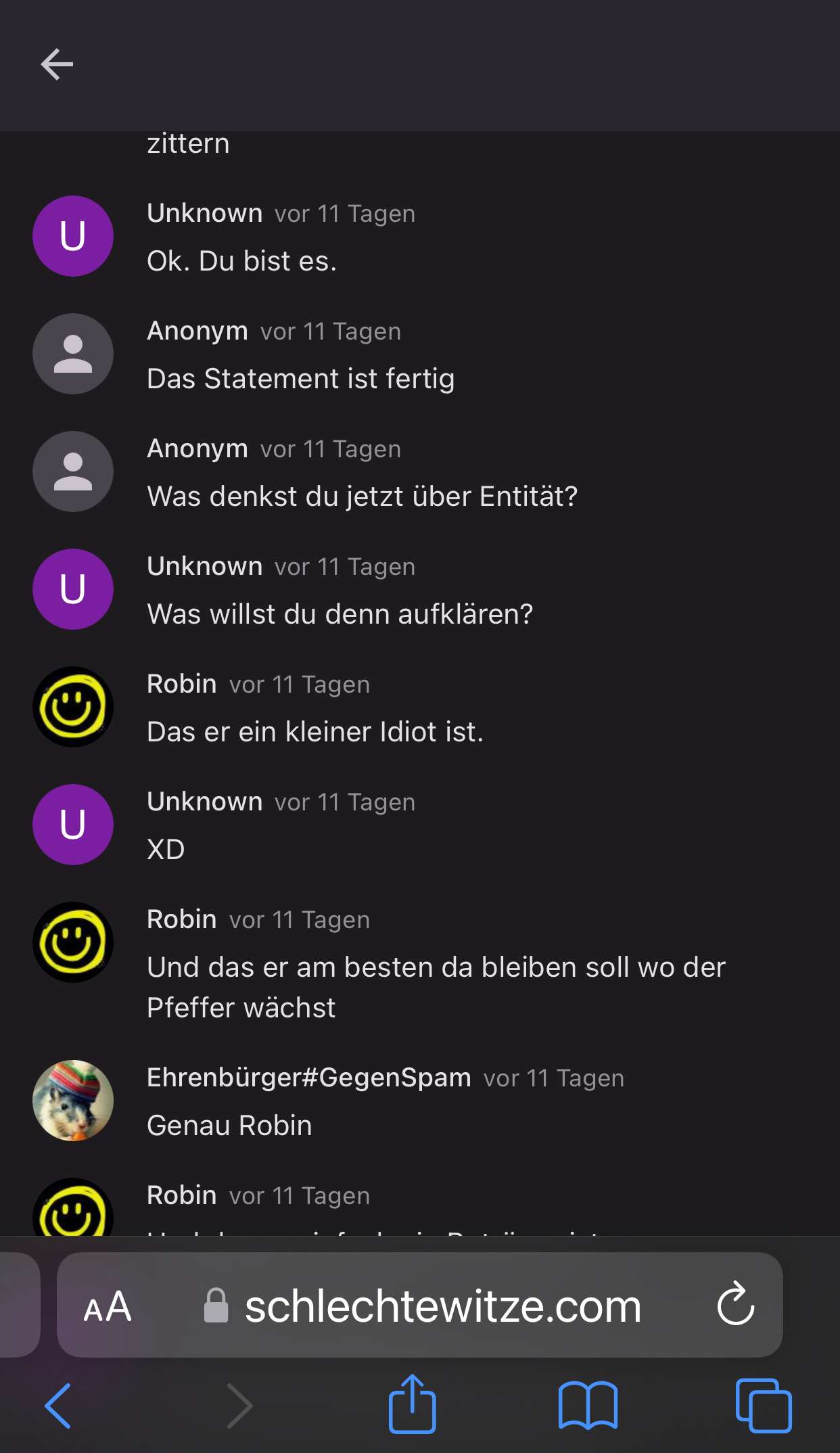The image size is (840, 1453).
Task: Share this page
Action: [412, 1404]
